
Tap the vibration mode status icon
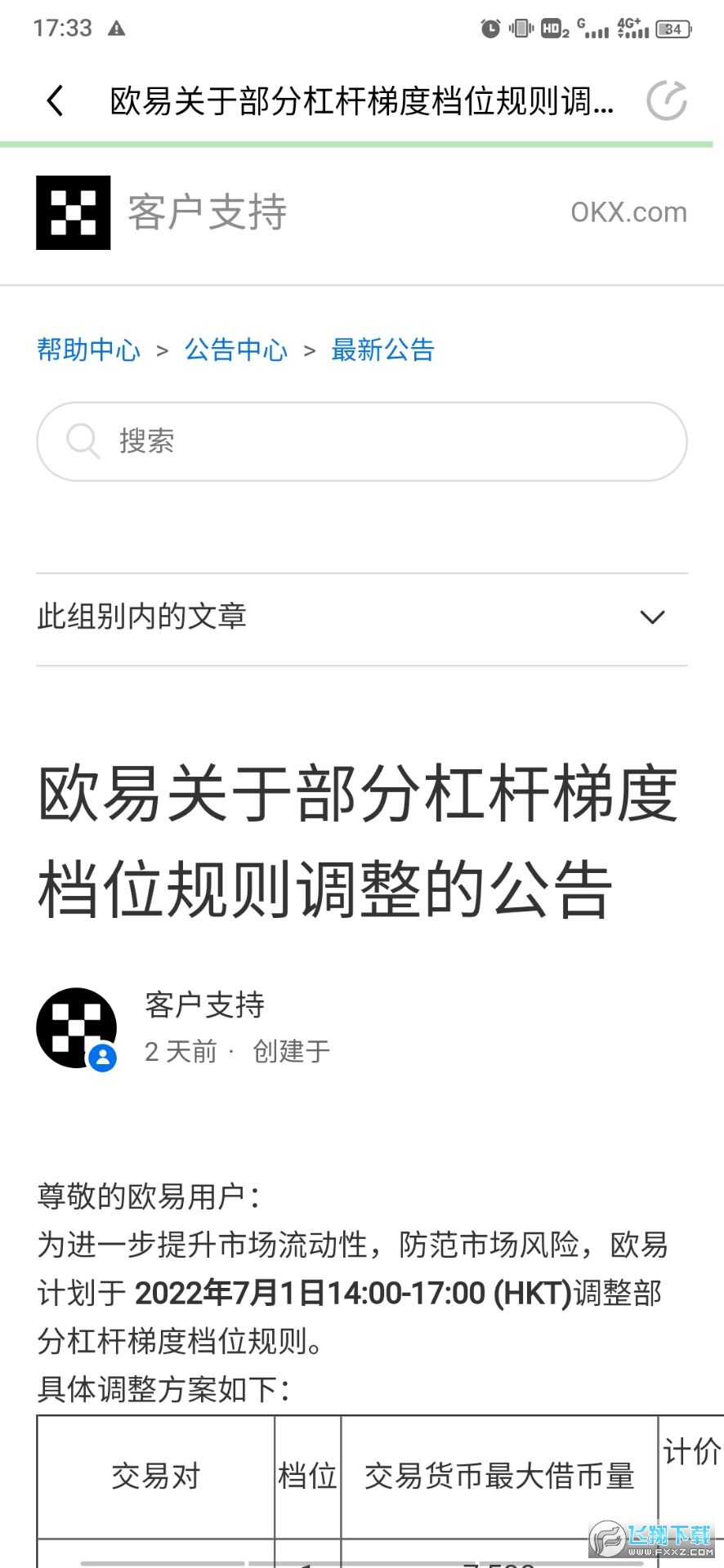point(523,27)
